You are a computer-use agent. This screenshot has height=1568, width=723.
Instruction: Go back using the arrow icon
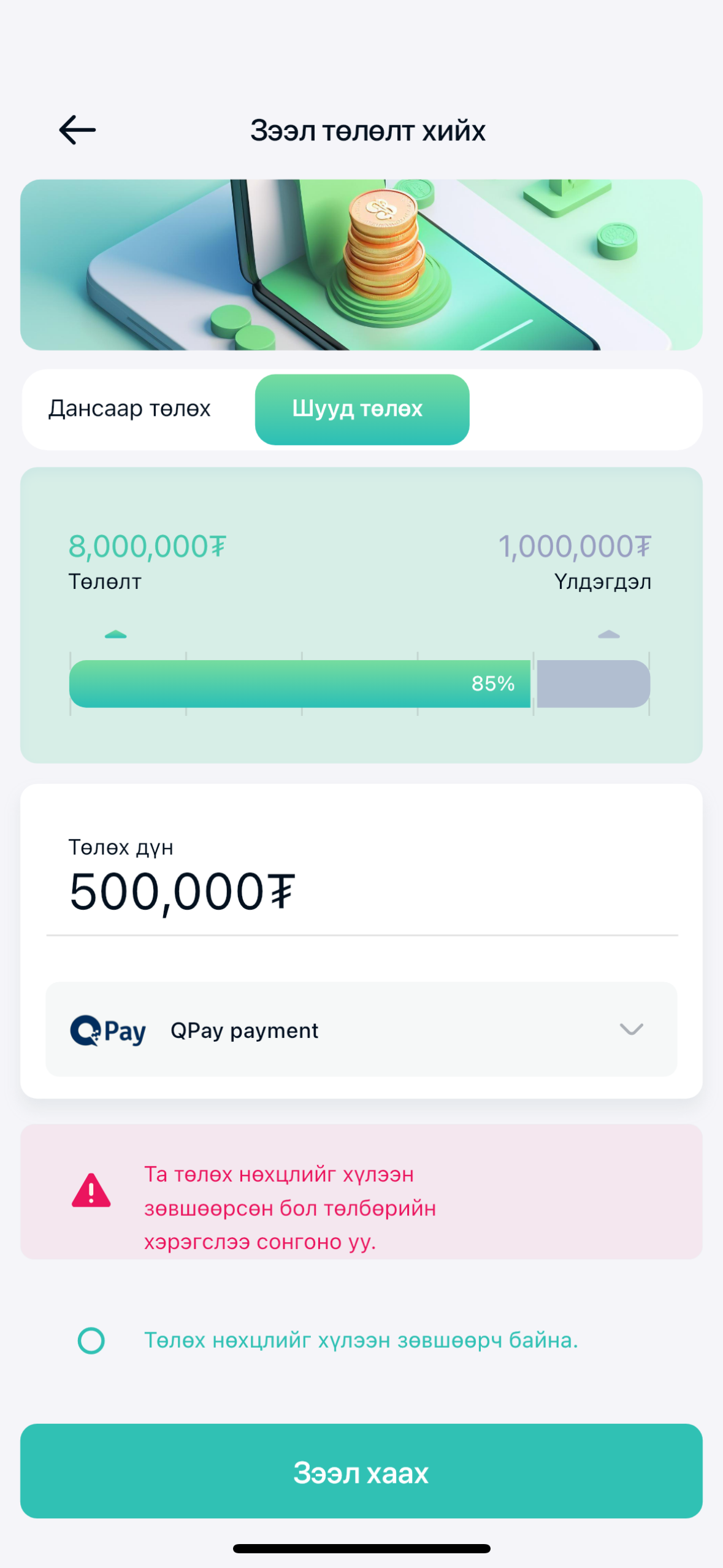tap(77, 130)
